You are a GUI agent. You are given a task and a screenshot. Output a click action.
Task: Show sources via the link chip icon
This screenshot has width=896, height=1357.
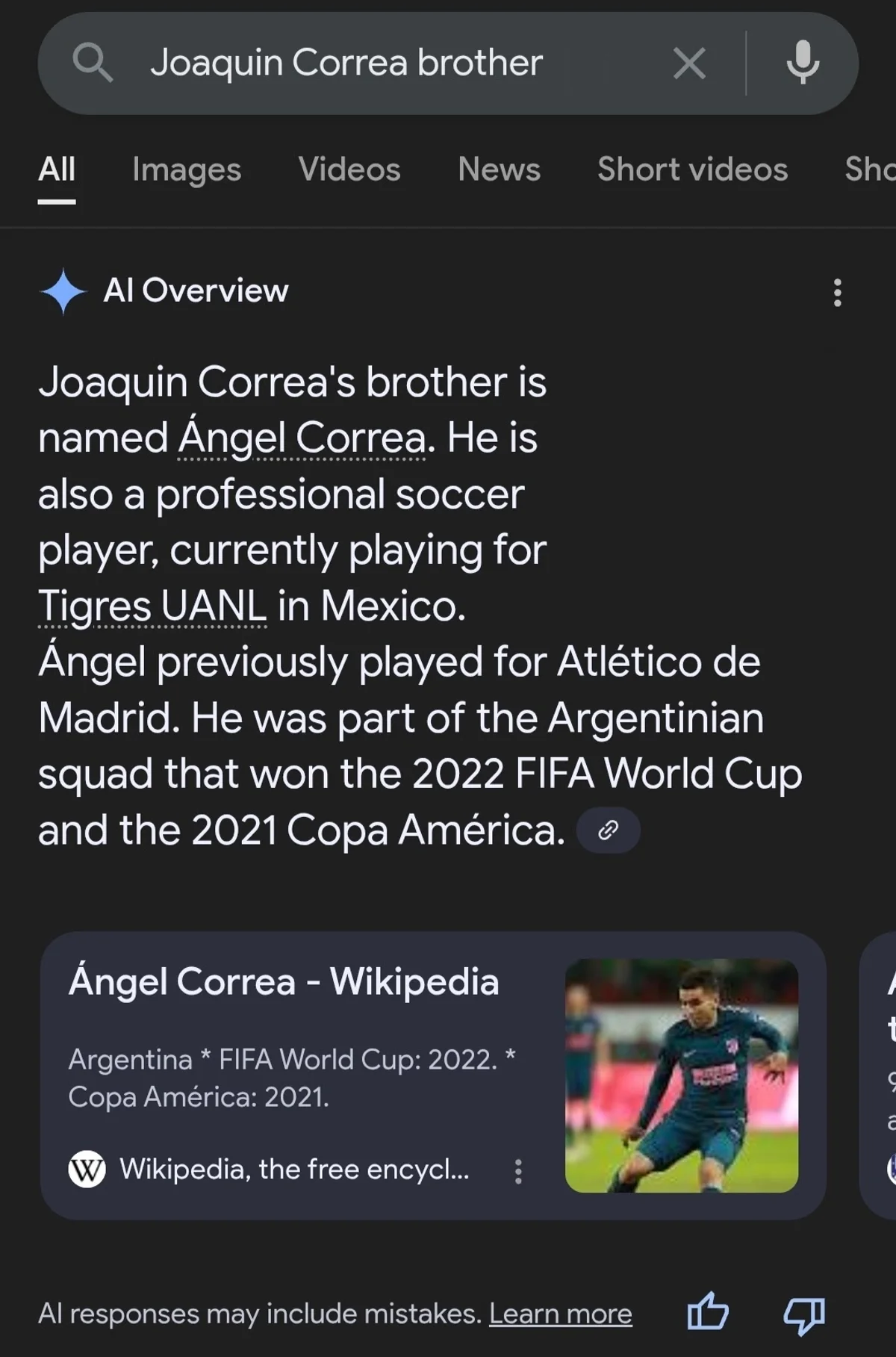point(609,830)
